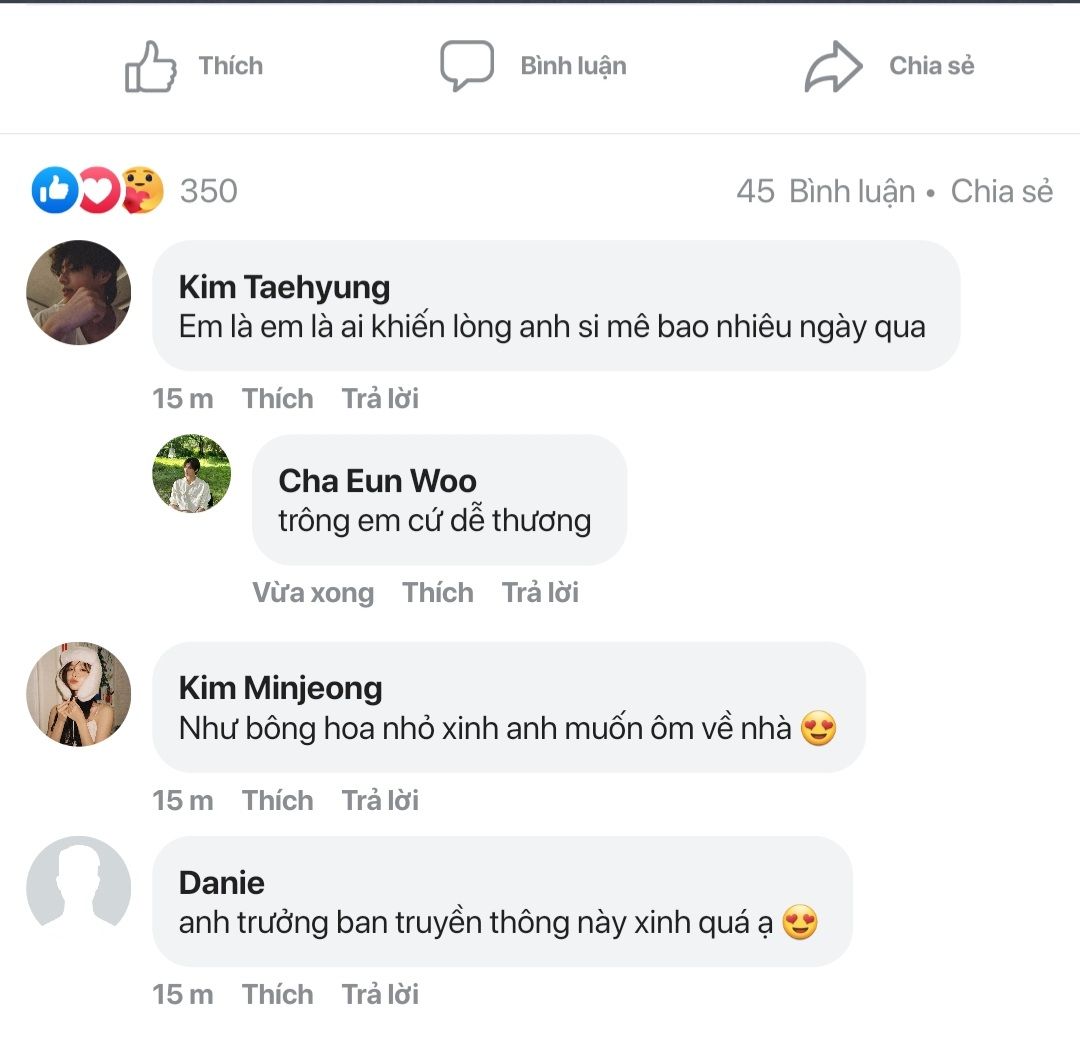Open the Bình luận comment button
The width and height of the screenshot is (1080, 1047).
tap(534, 66)
